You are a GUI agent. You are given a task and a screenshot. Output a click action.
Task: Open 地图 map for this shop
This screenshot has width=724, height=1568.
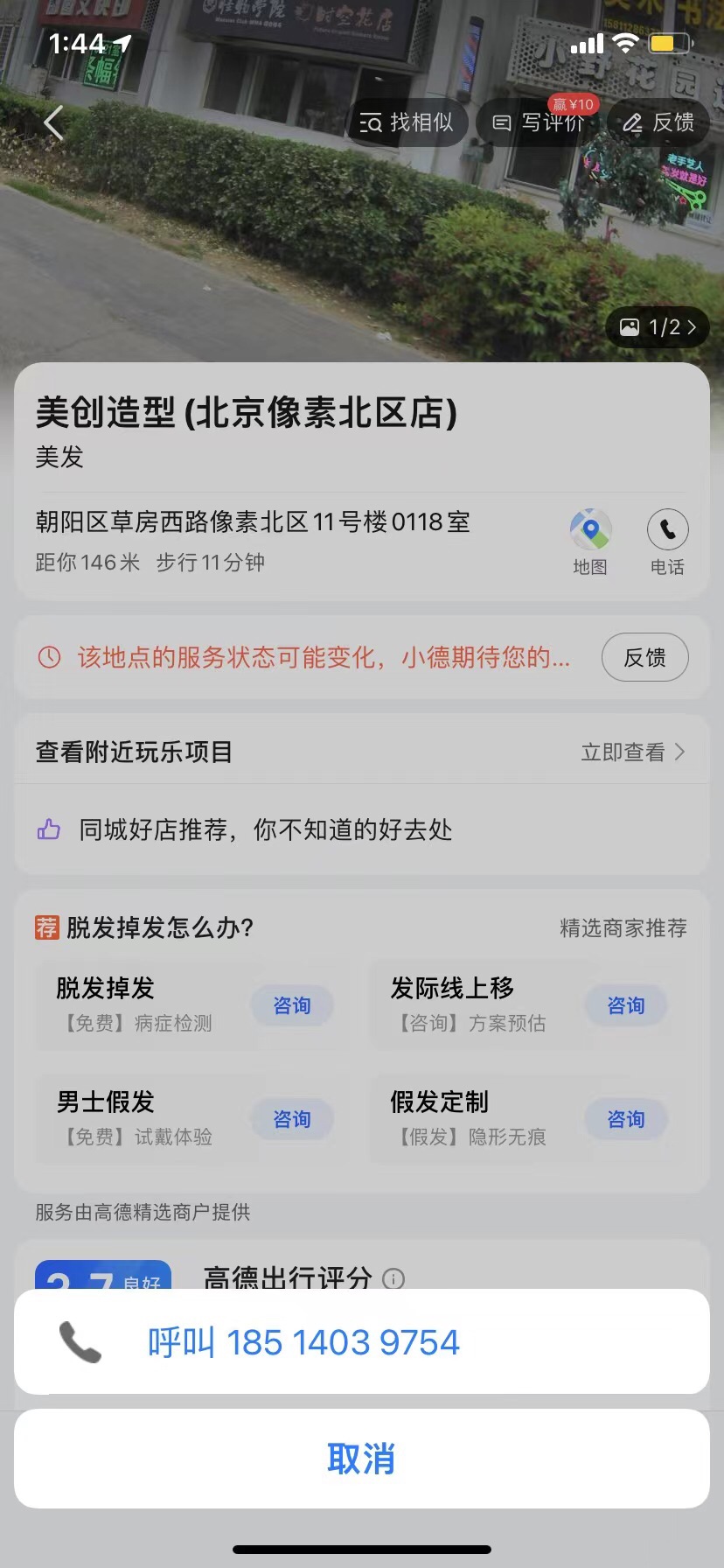[x=590, y=542]
